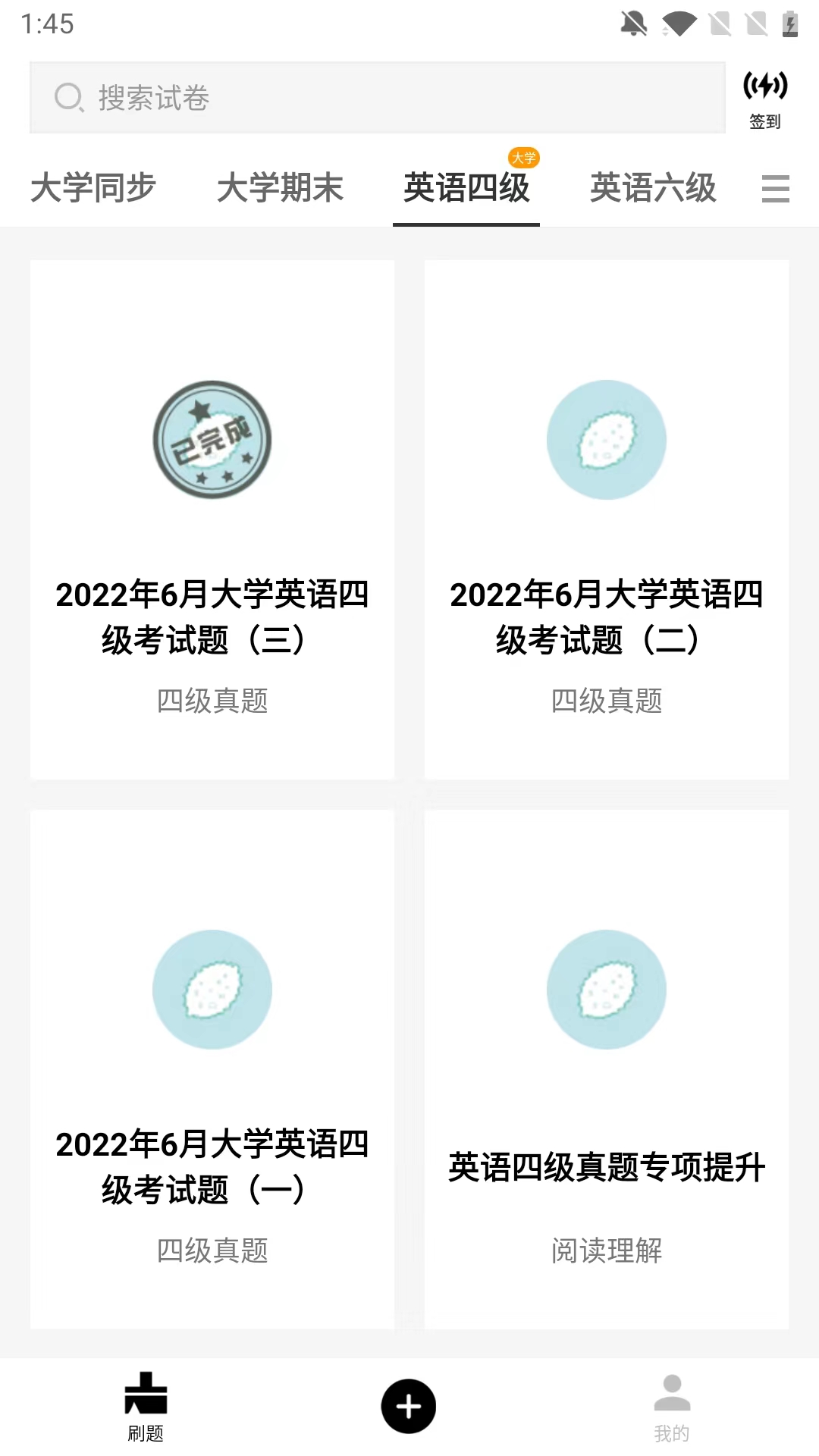819x1456 pixels.
Task: Tap the 大学 badge on 英语四级 tab
Action: coord(526,157)
